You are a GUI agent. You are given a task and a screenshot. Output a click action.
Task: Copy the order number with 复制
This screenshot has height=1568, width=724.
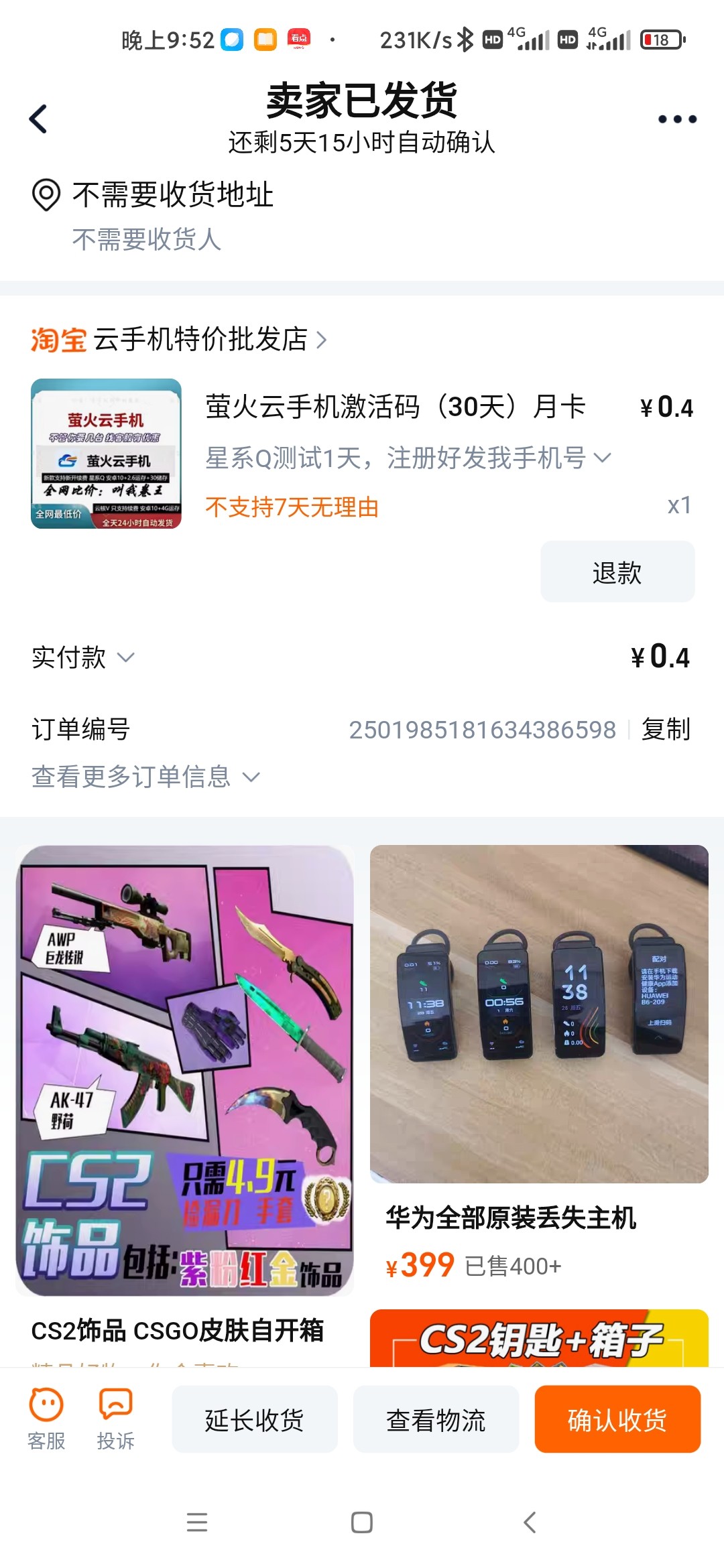tap(665, 729)
